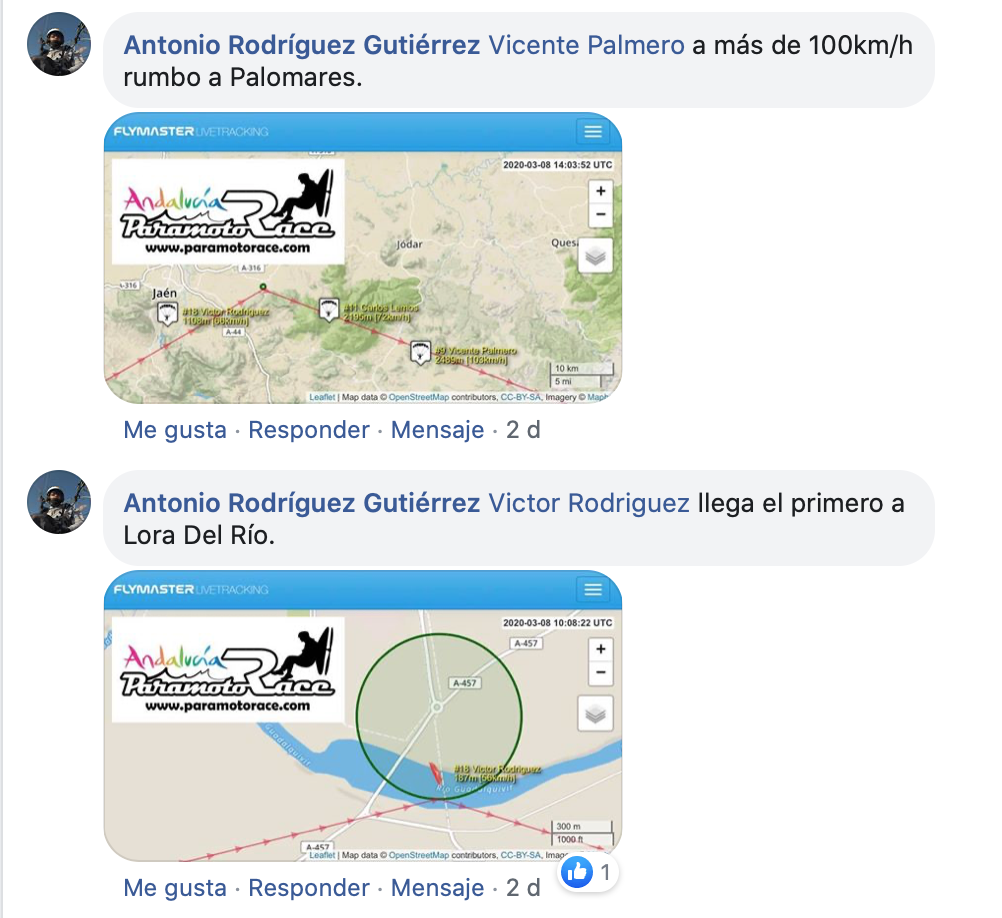The width and height of the screenshot is (1002, 918).
Task: Reply to the Palomares comment
Action: [x=308, y=430]
